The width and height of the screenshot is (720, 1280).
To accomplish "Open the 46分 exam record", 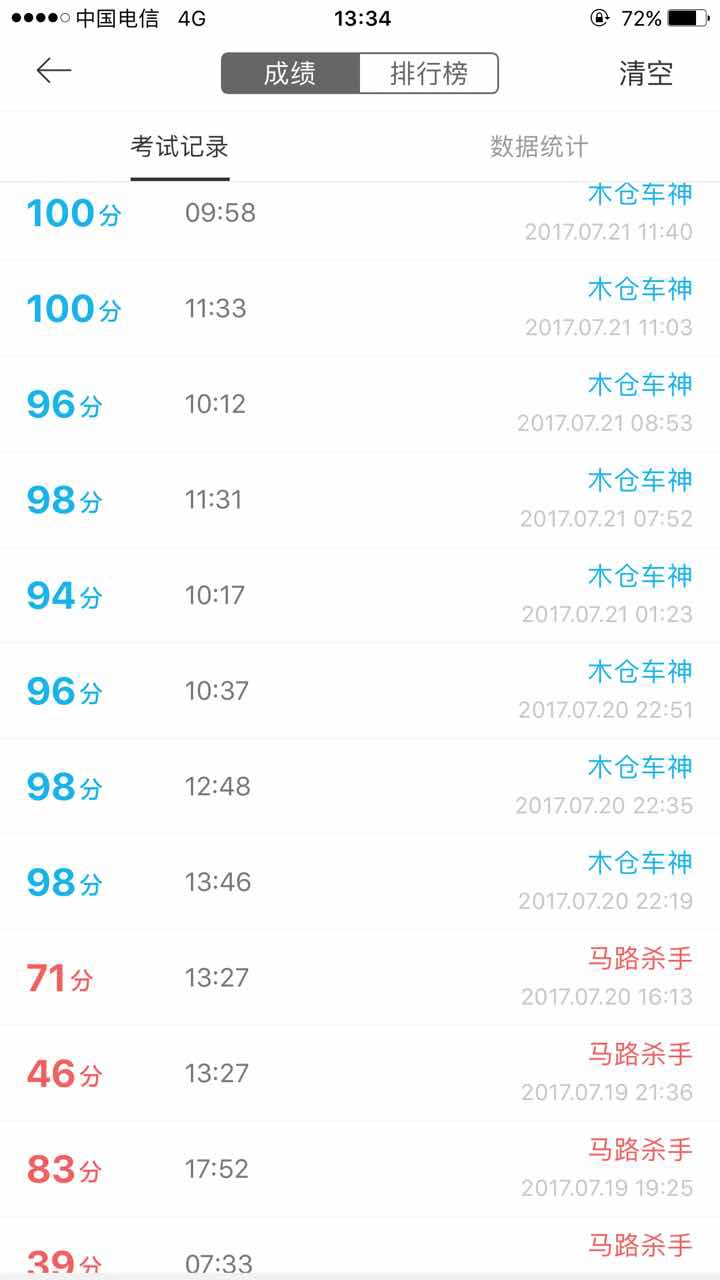I will point(360,1074).
